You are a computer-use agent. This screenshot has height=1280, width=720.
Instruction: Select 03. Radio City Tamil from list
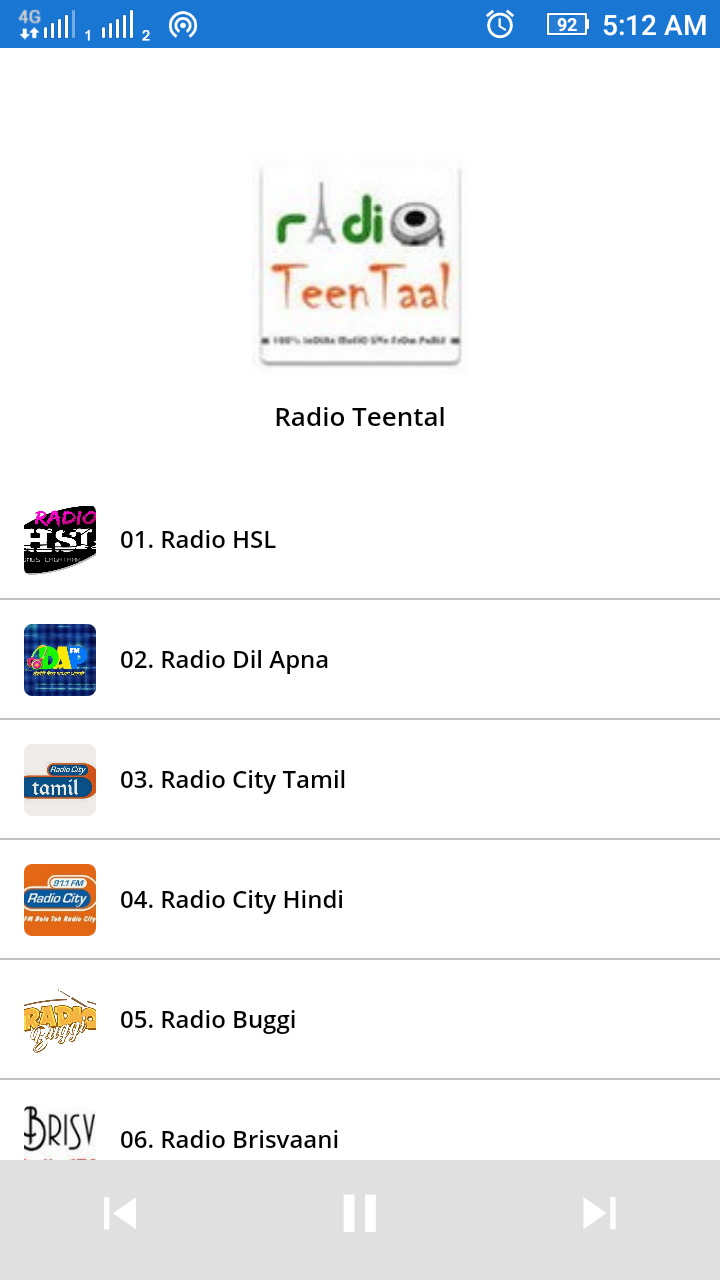click(x=232, y=779)
